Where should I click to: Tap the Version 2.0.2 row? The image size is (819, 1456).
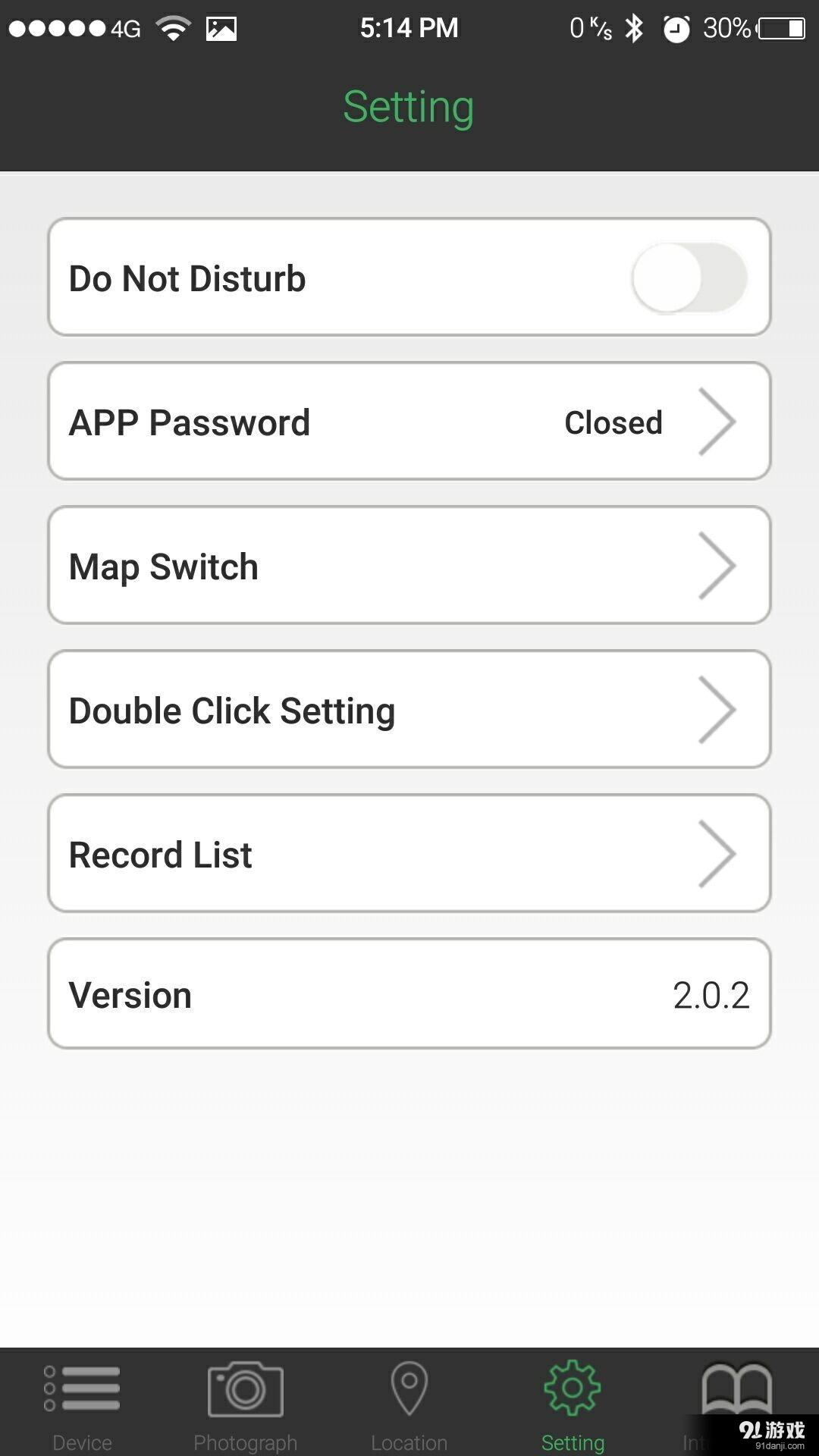point(409,994)
